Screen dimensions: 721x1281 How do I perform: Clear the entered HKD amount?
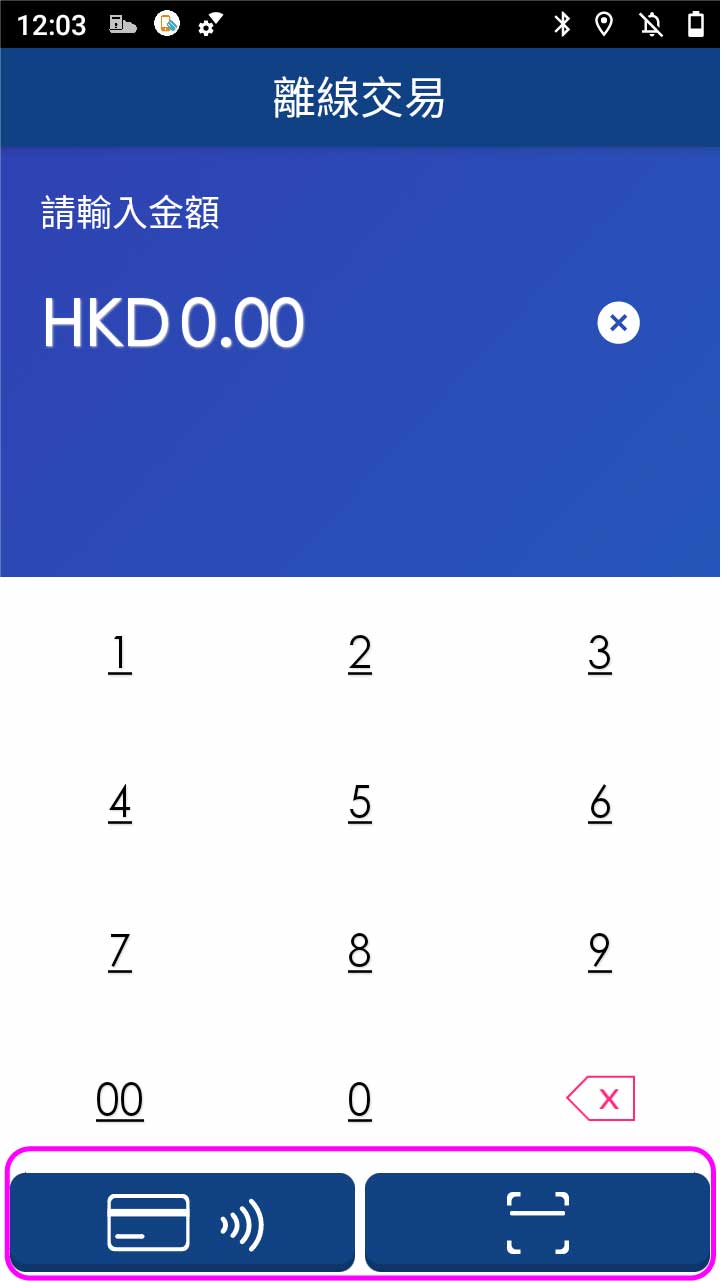[618, 323]
